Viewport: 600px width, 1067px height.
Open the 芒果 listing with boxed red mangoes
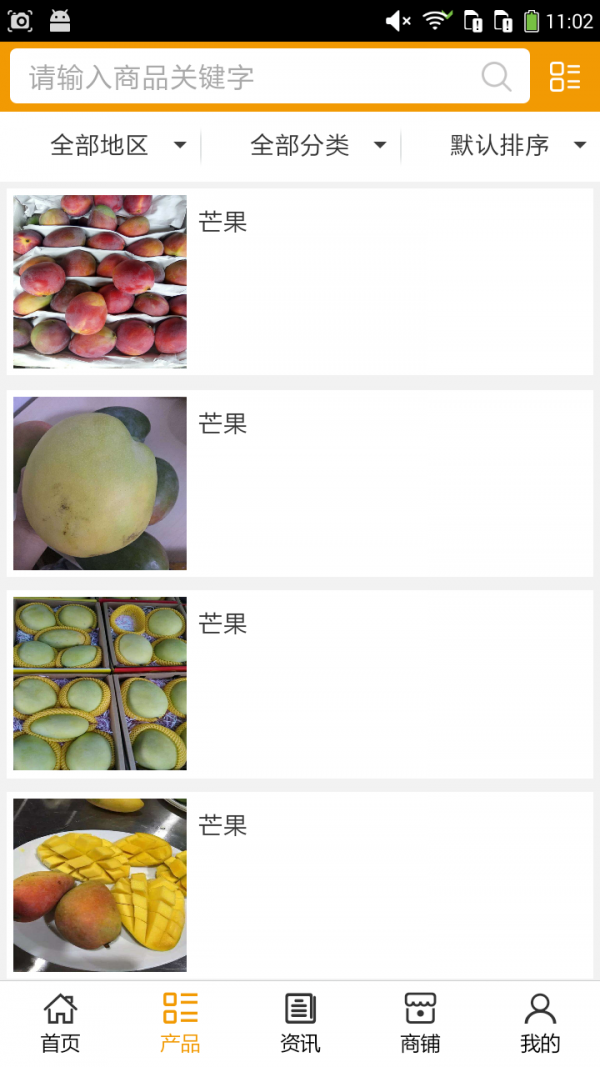[300, 281]
